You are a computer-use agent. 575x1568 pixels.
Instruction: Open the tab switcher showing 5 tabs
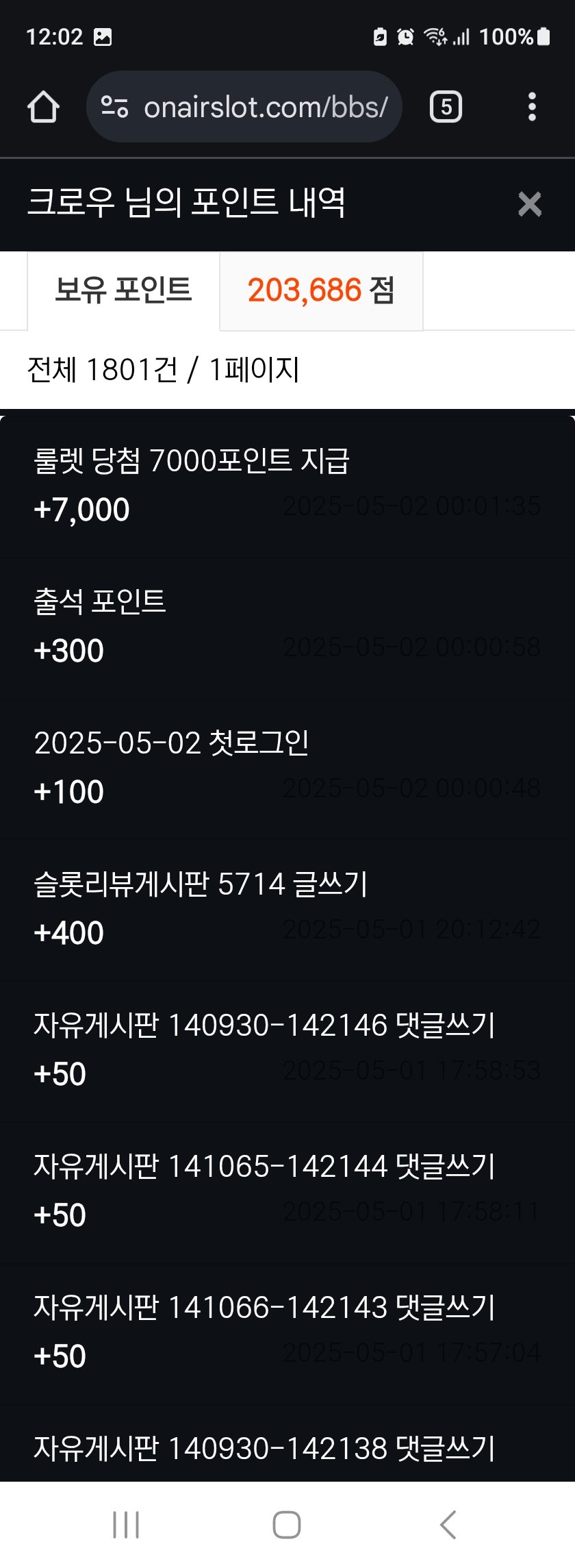(446, 108)
